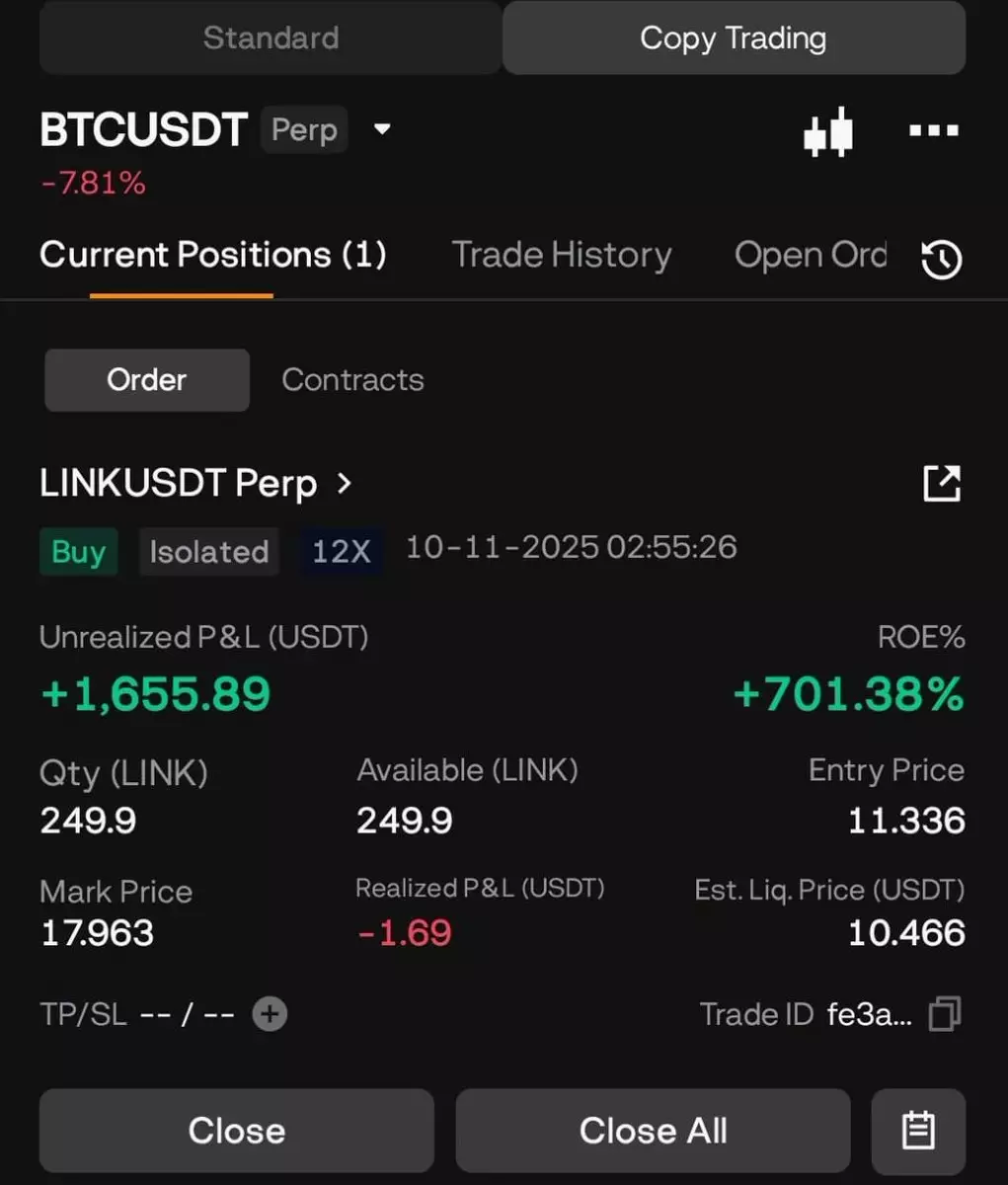Open the LINKUSDT Perp pair details
The width and height of the screenshot is (1008, 1185).
195,484
